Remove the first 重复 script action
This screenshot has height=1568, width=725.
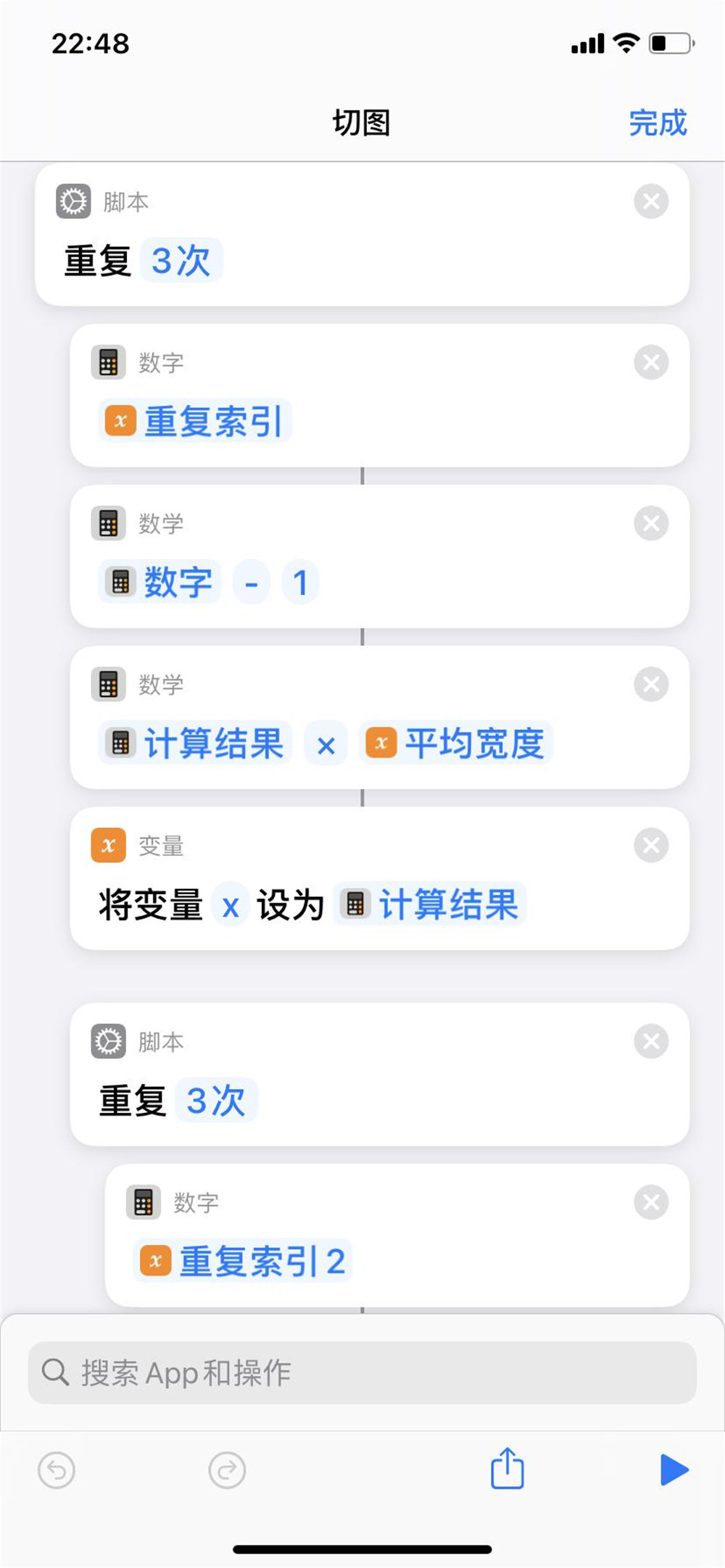tap(650, 201)
